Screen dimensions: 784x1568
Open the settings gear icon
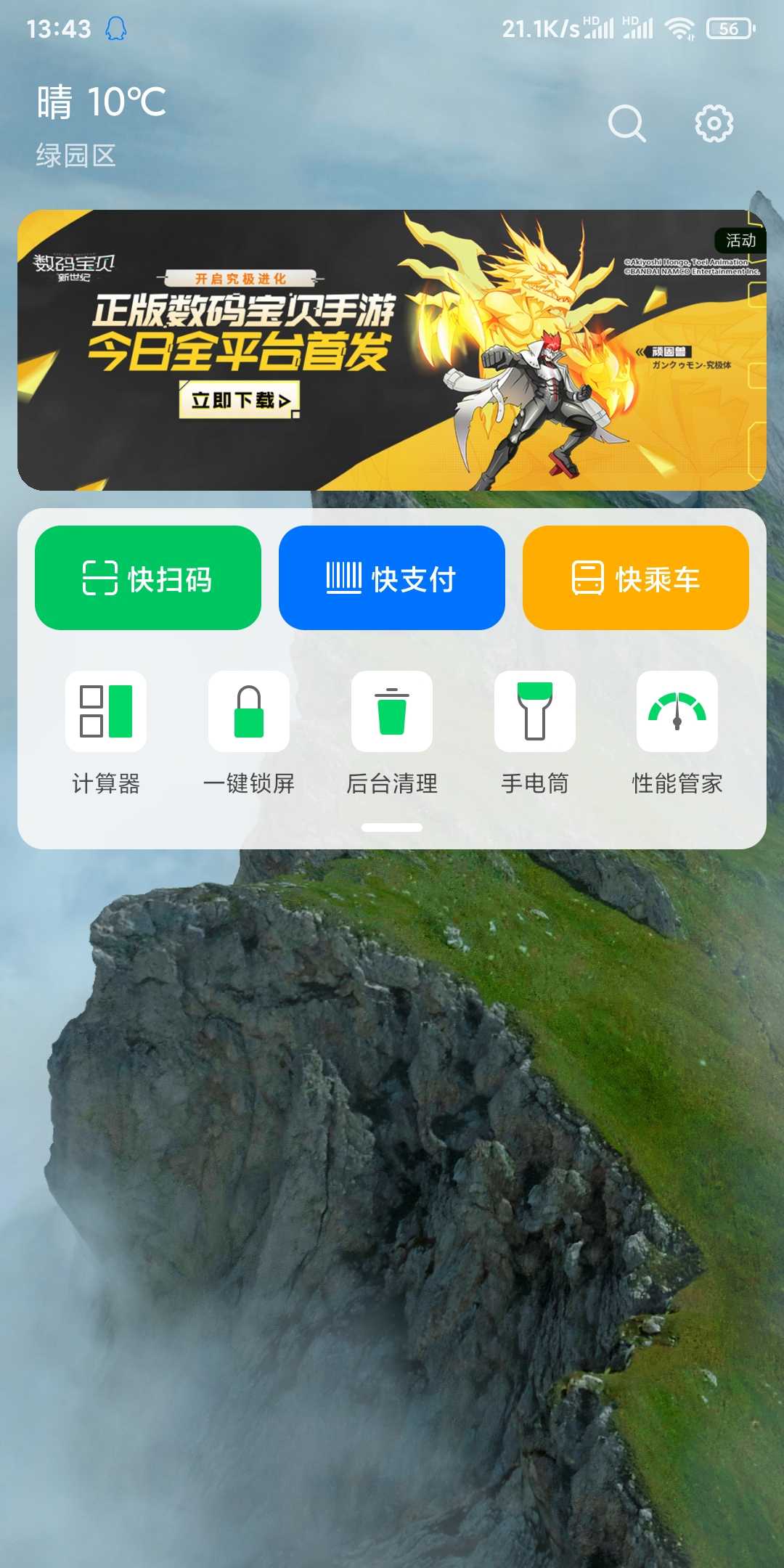[714, 123]
